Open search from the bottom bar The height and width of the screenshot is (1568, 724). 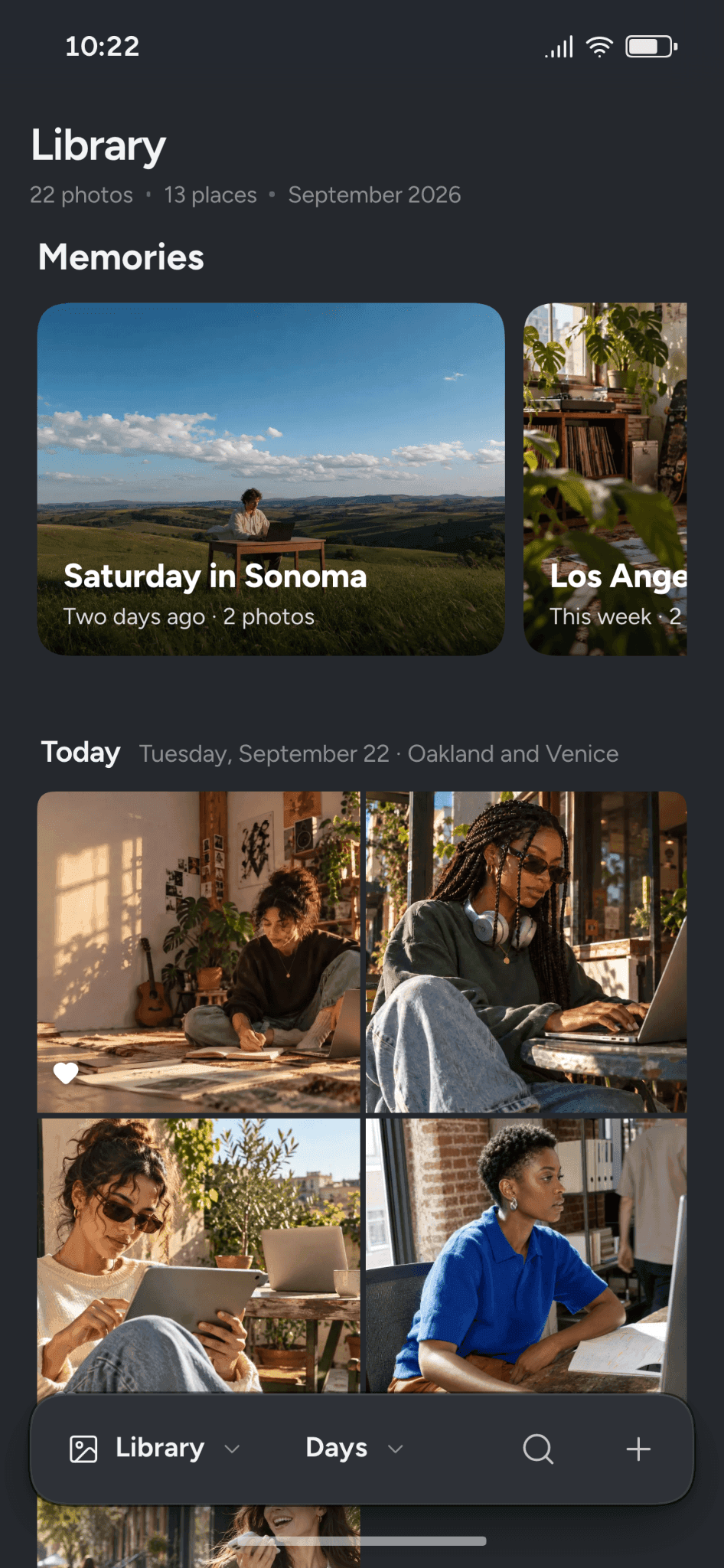[x=538, y=1449]
